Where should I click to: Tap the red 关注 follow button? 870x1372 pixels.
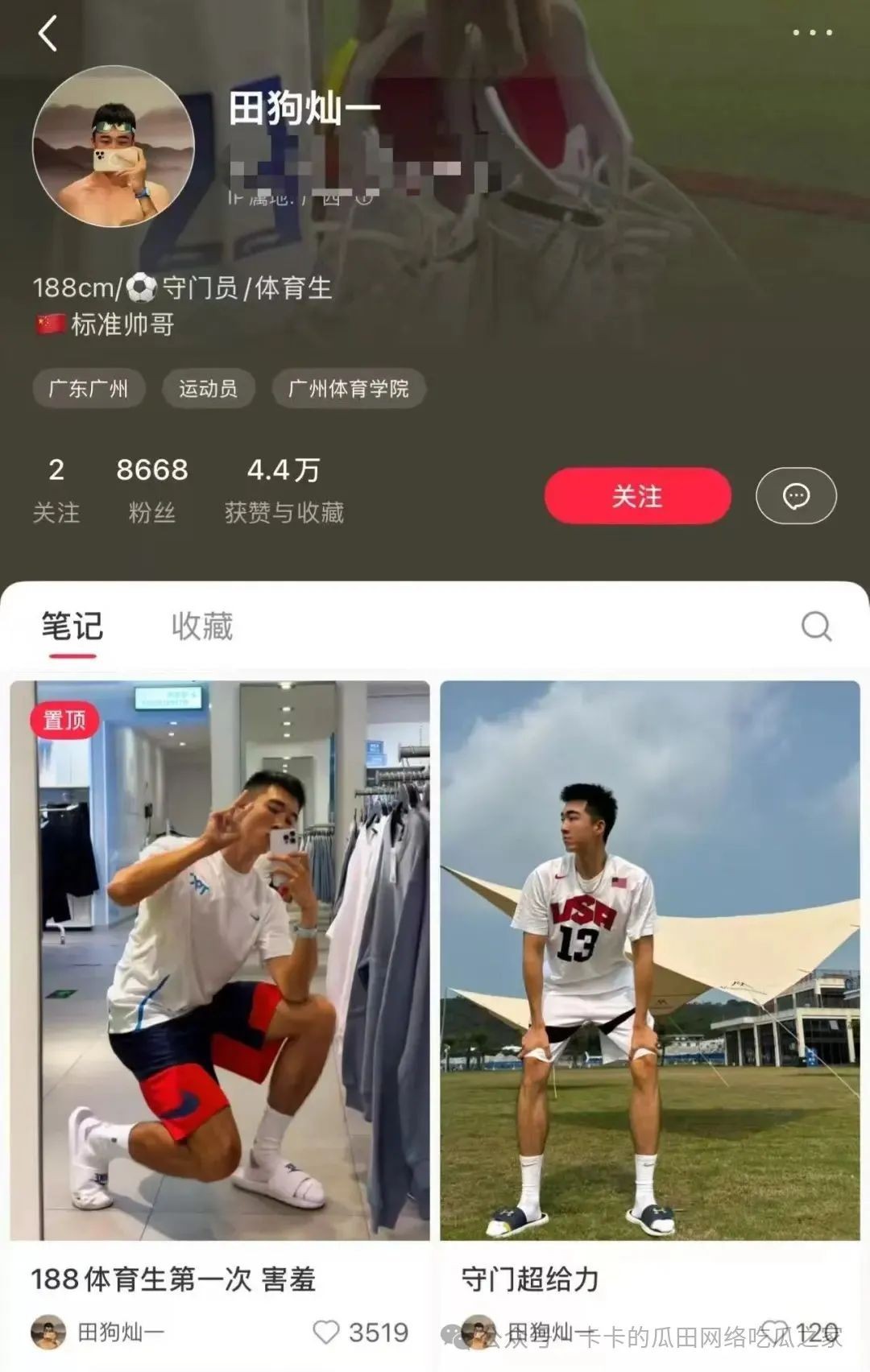pyautogui.click(x=637, y=496)
